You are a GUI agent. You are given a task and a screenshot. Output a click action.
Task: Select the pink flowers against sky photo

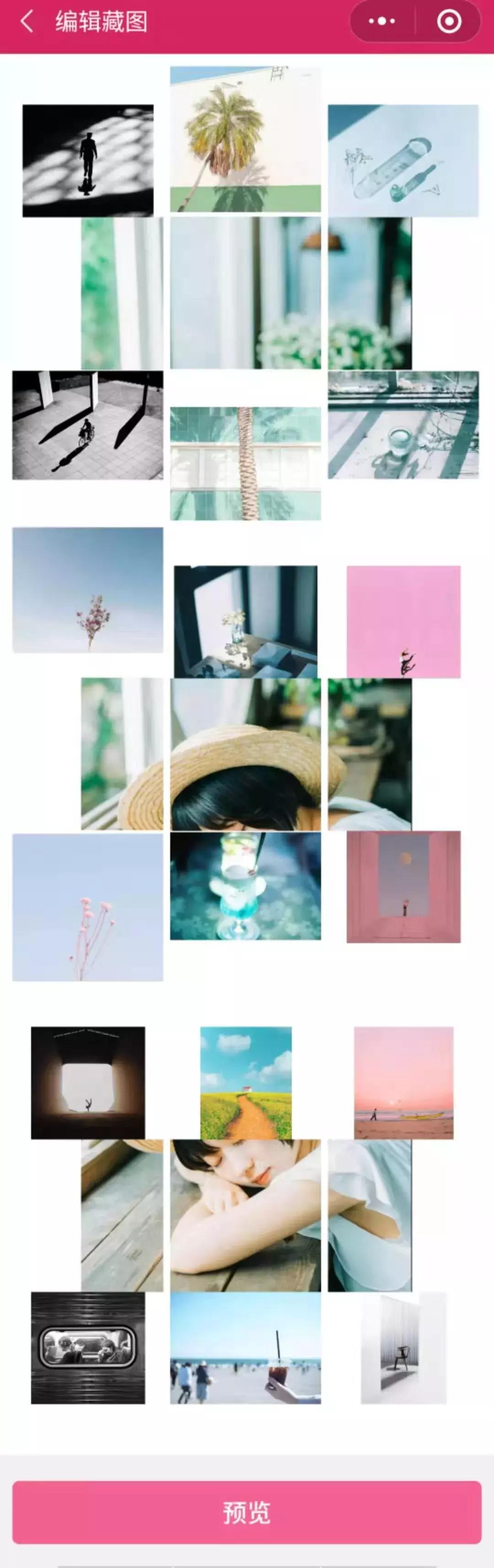[x=88, y=907]
